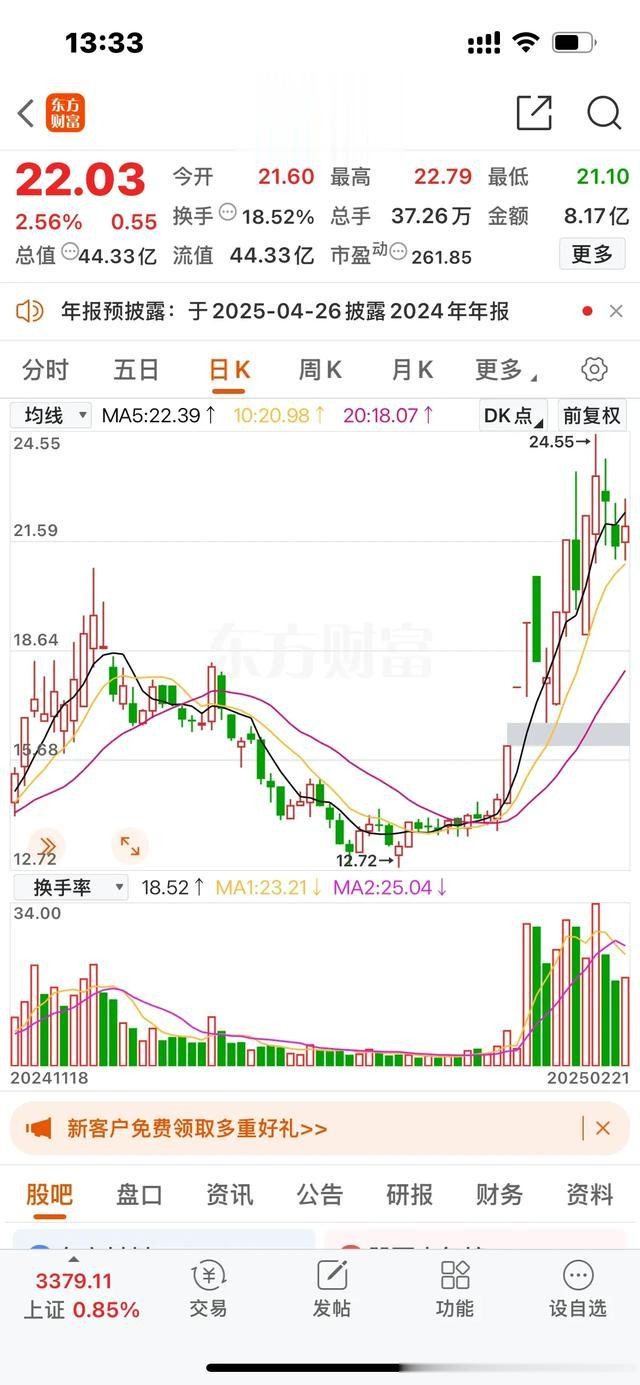This screenshot has width=640, height=1385.
Task: Dismiss the 年报预披露 notice
Action: 616,311
